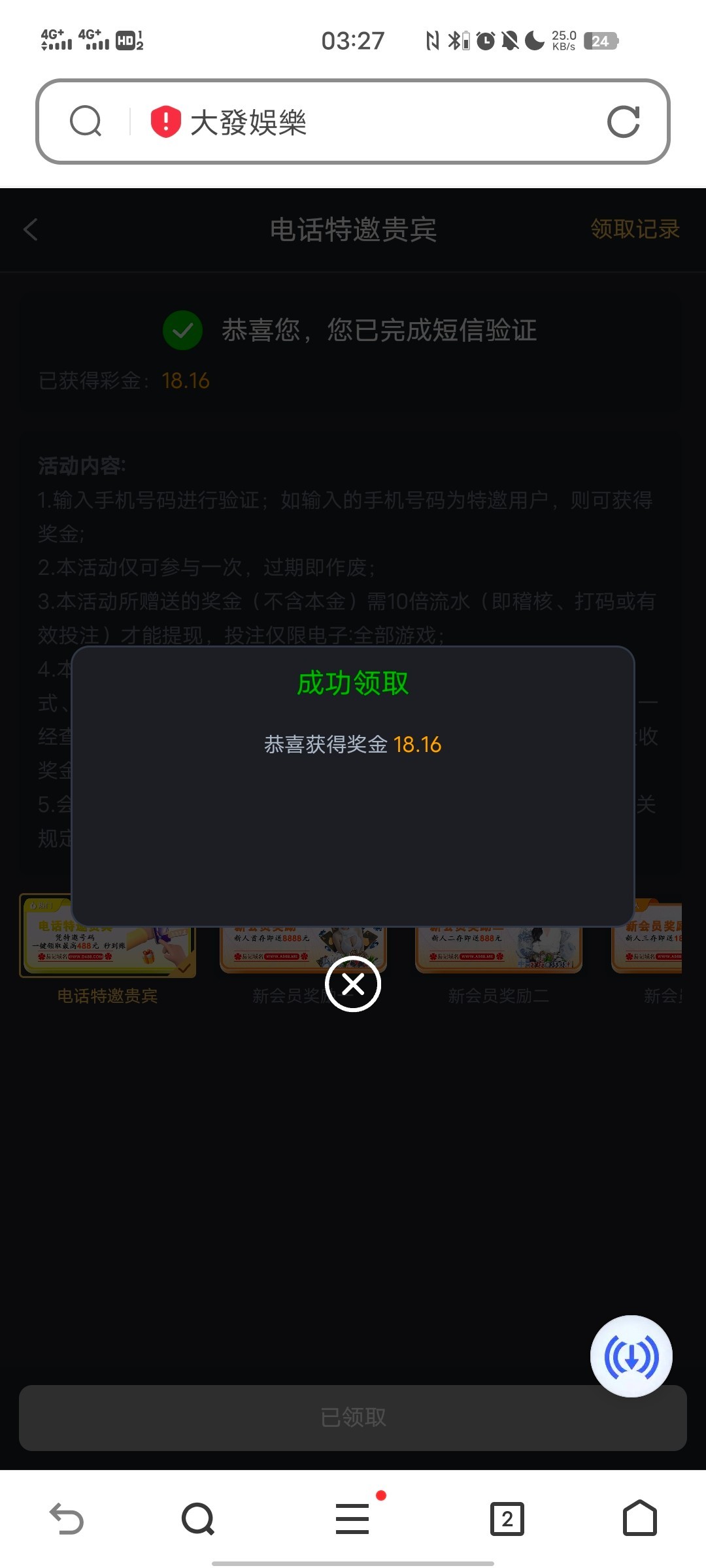Go back using the page's left arrow

[x=31, y=229]
